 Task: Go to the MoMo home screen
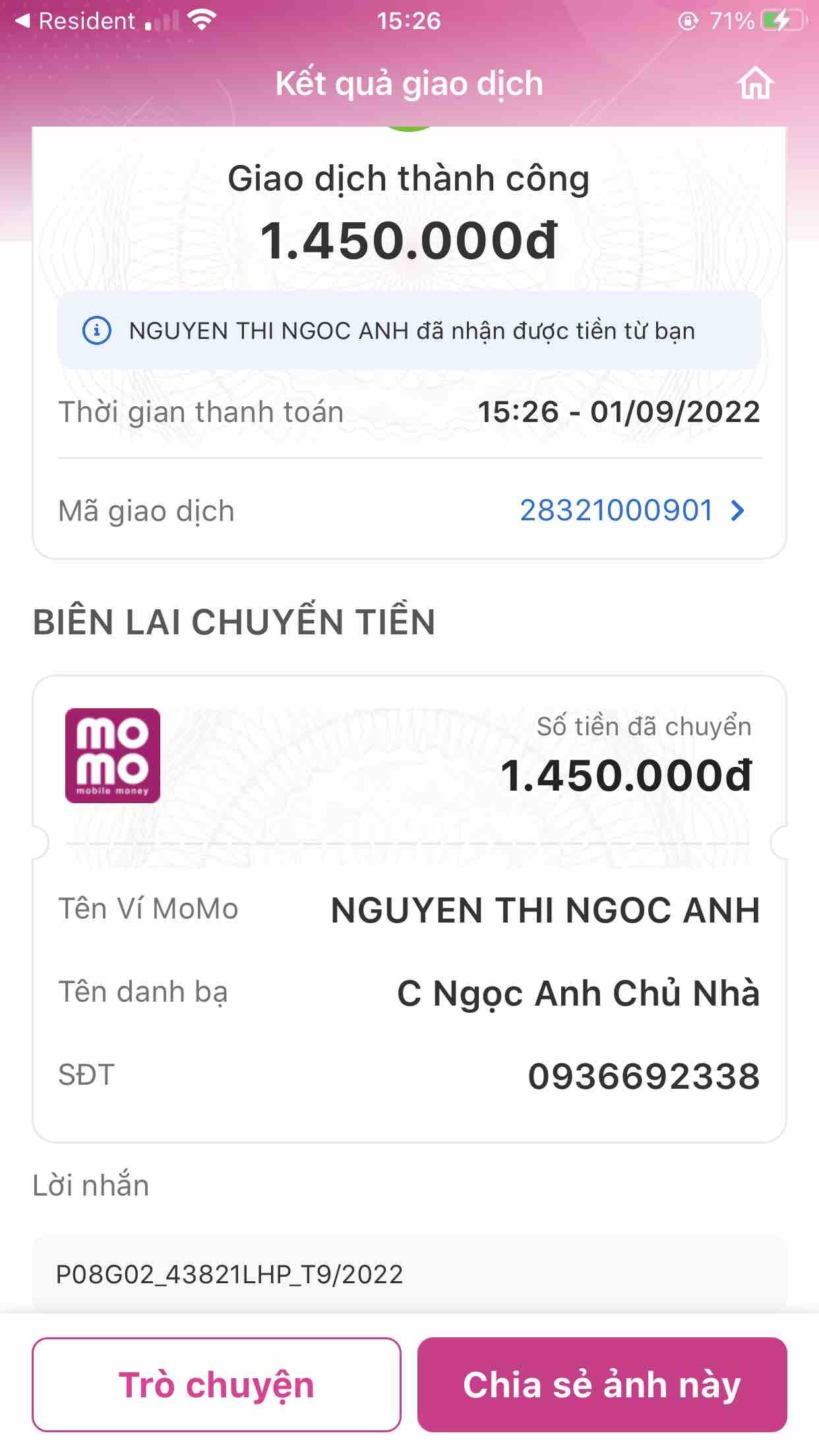pos(755,83)
